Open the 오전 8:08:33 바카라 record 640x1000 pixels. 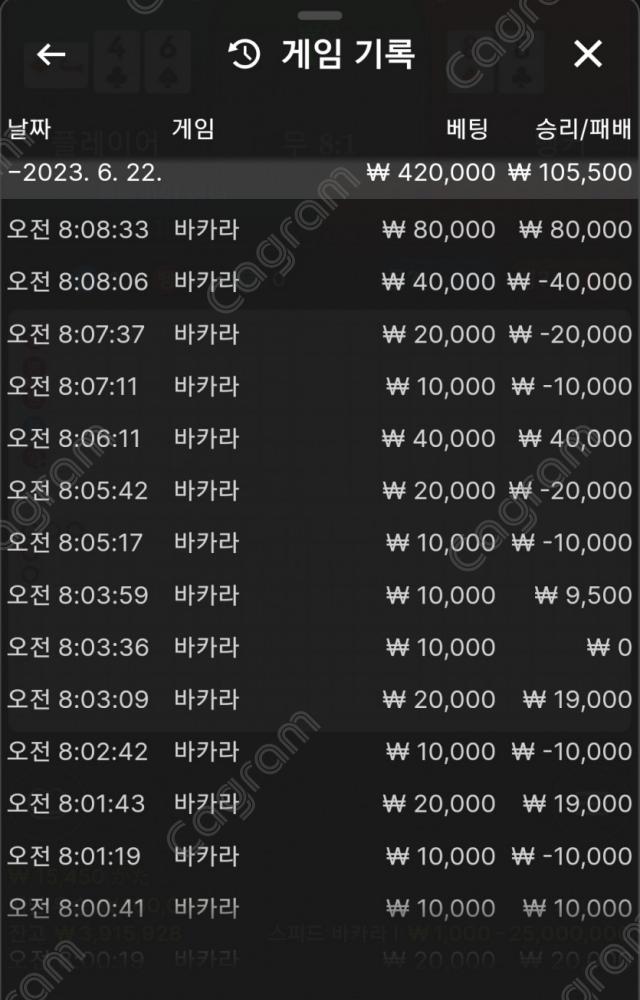pos(320,230)
